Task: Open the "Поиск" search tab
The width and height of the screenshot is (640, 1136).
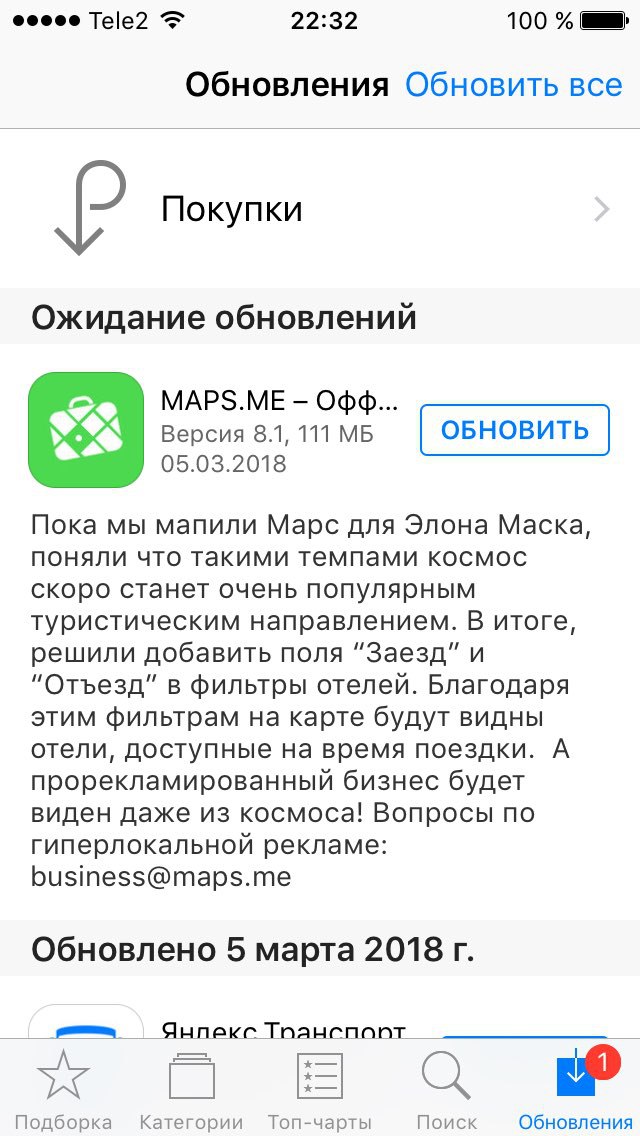Action: 447,1089
